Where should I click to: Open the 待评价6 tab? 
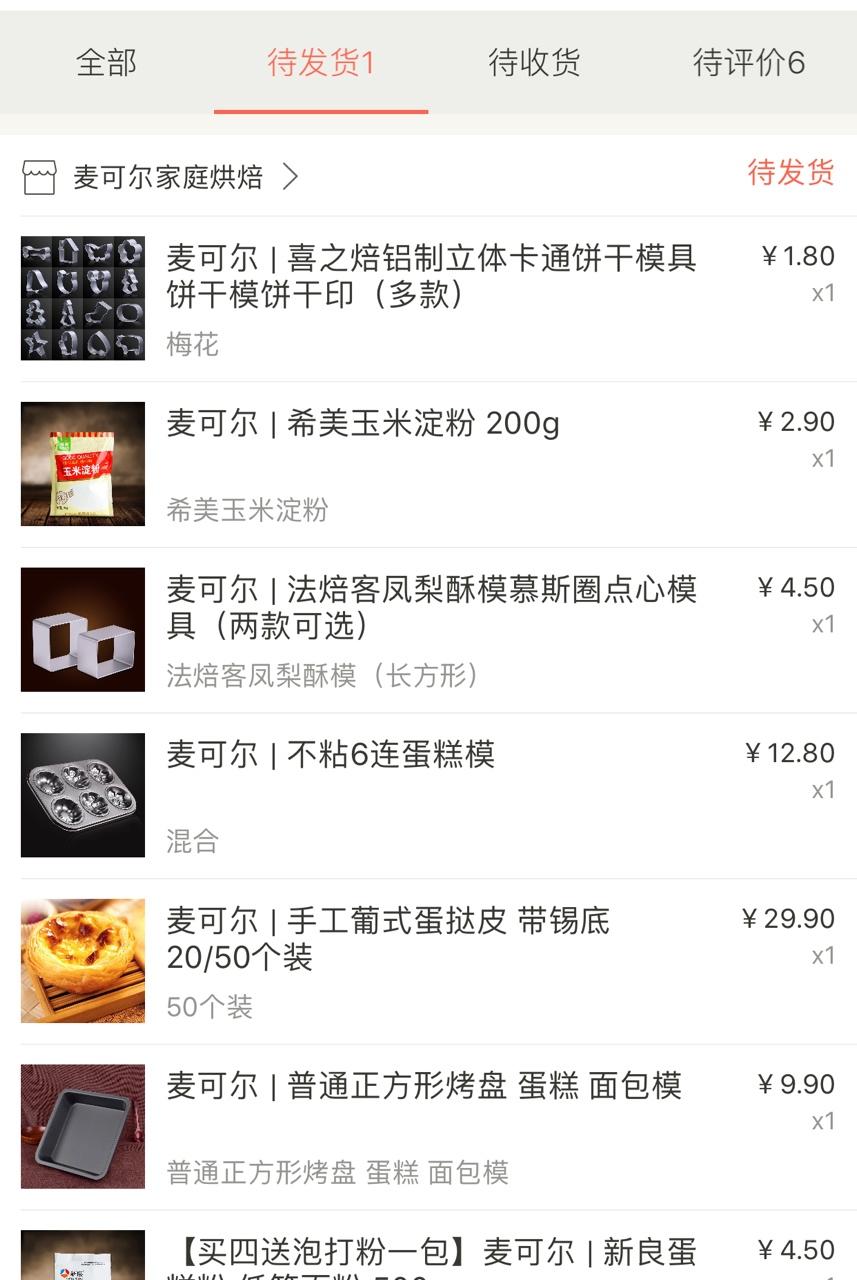749,63
